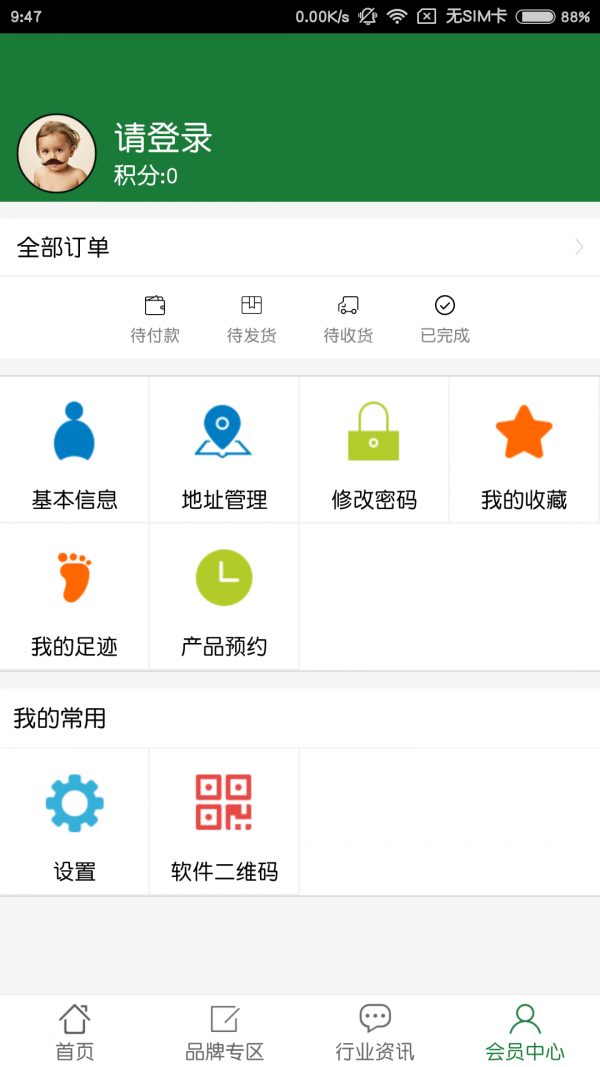Show 软件二维码 app QR code

point(224,822)
